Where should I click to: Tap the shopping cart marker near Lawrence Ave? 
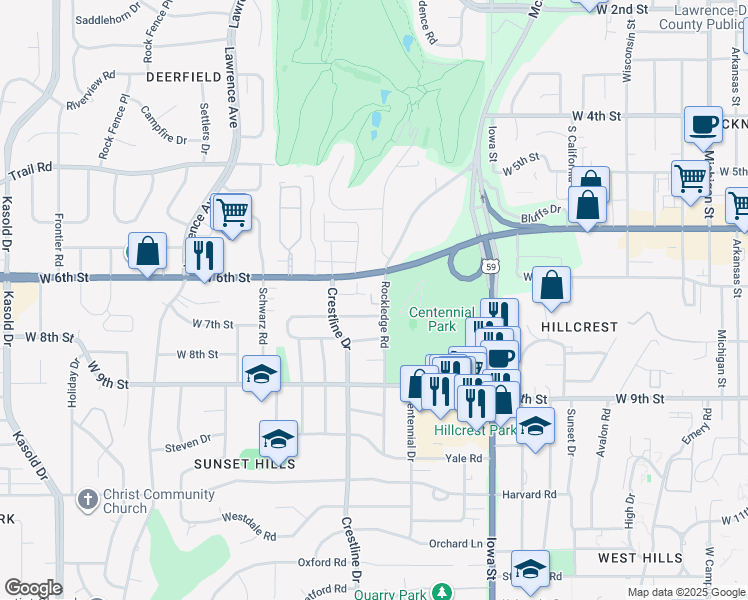(232, 211)
